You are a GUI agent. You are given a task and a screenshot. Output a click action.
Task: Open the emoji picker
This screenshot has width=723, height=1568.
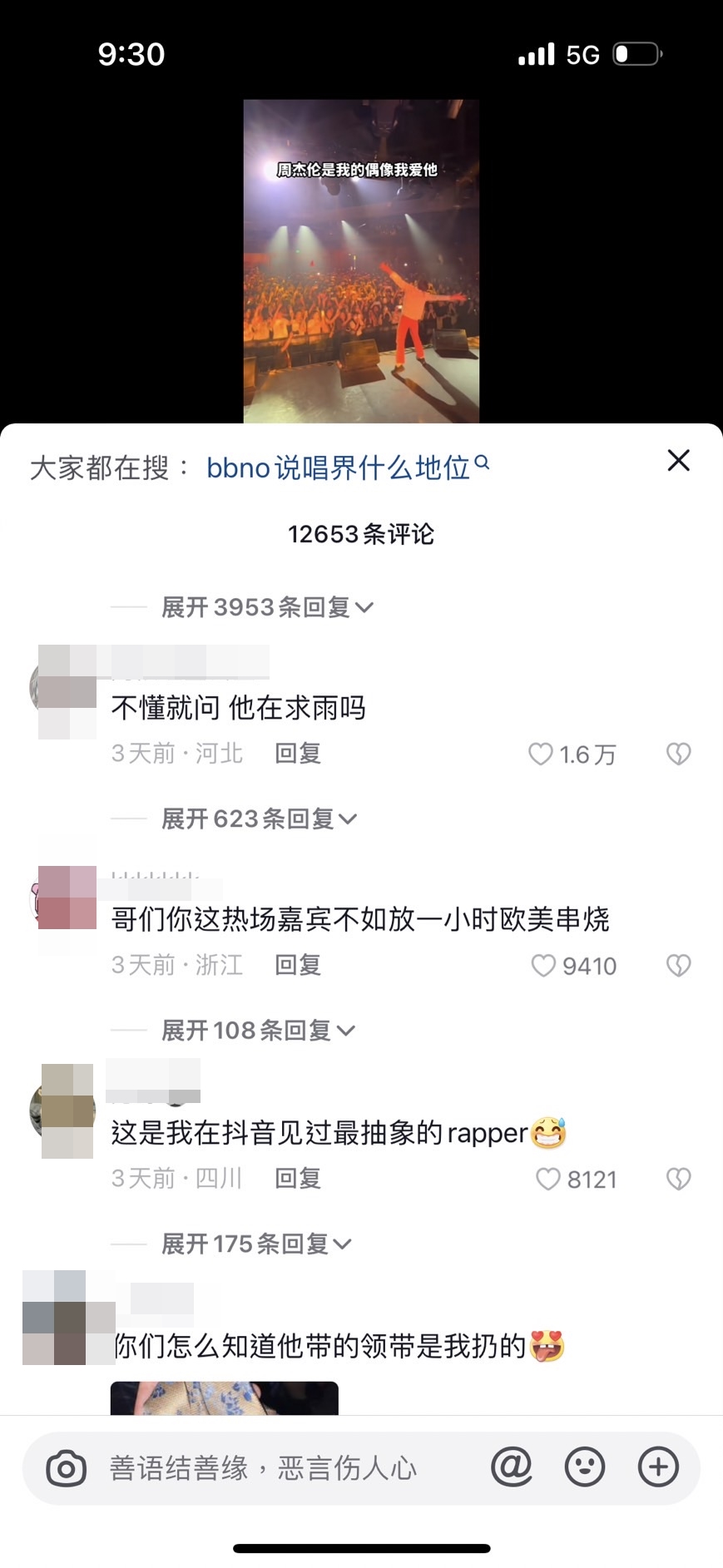(x=585, y=1467)
